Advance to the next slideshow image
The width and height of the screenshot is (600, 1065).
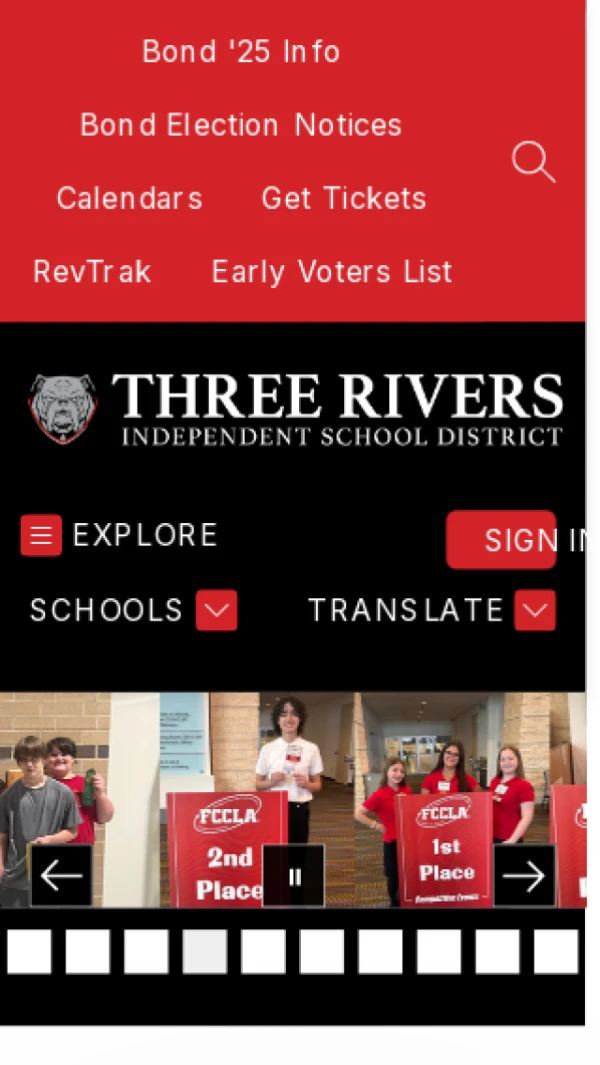[525, 876]
